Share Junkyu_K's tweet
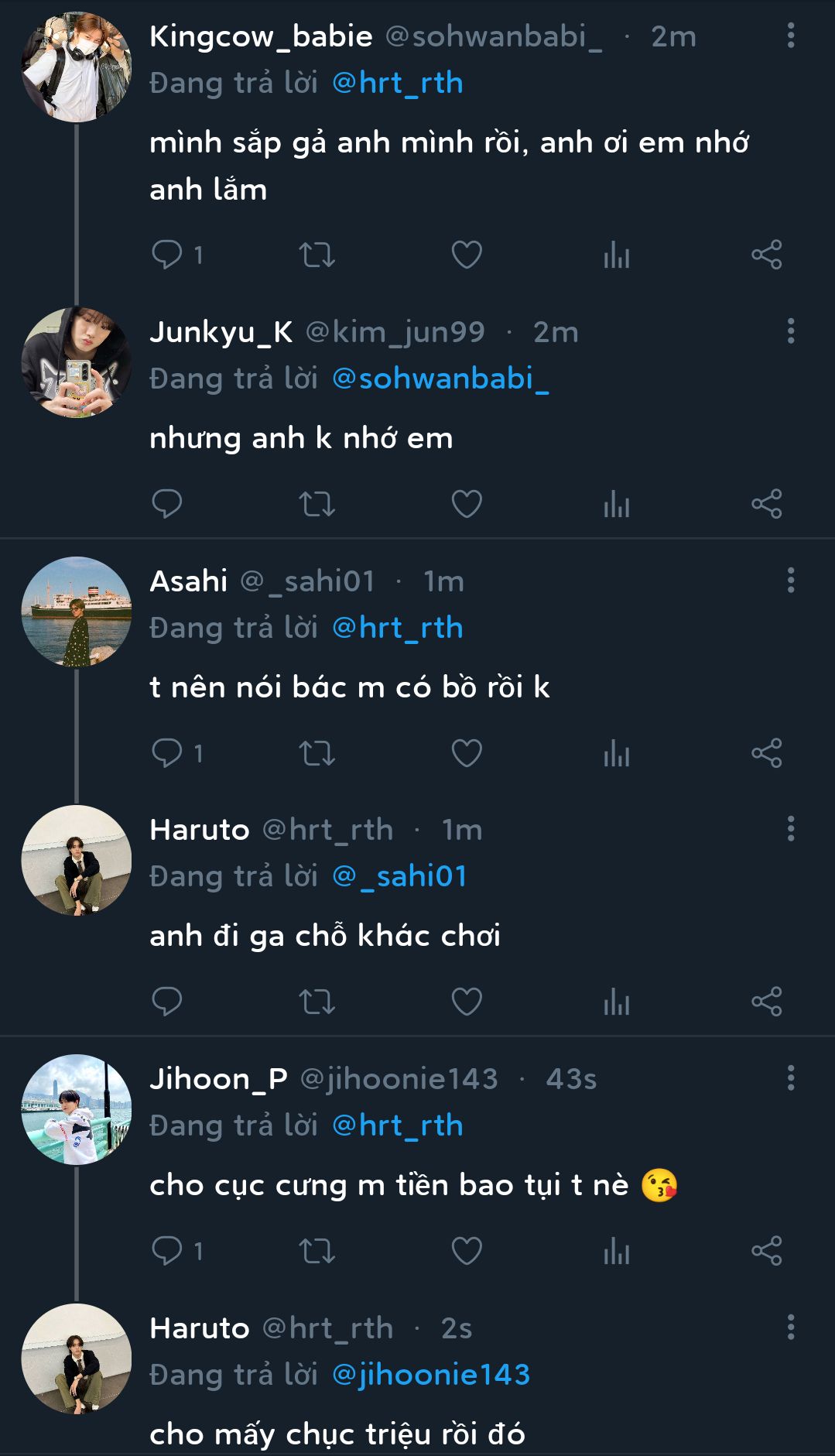Viewport: 835px width, 1456px height. pyautogui.click(x=766, y=504)
